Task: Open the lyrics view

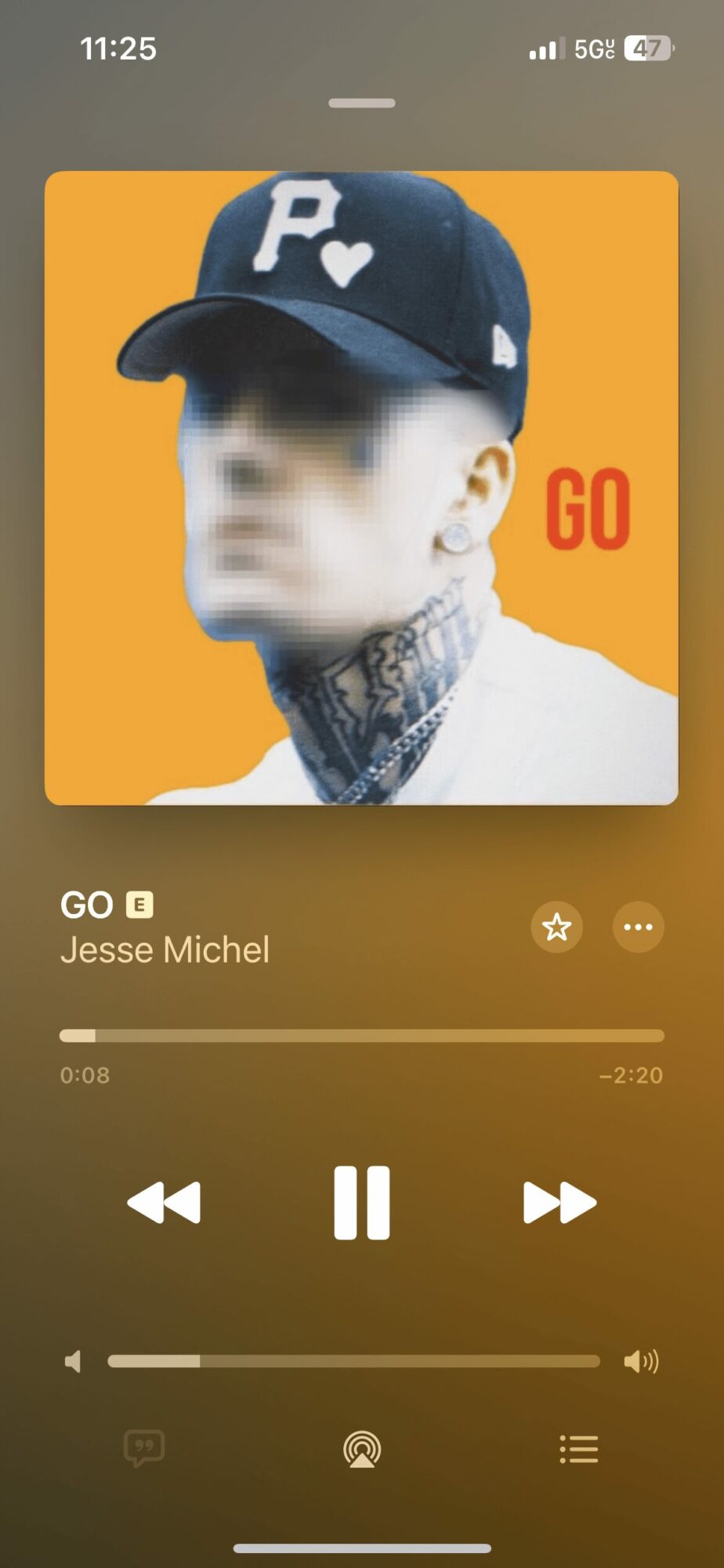Action: click(144, 1448)
